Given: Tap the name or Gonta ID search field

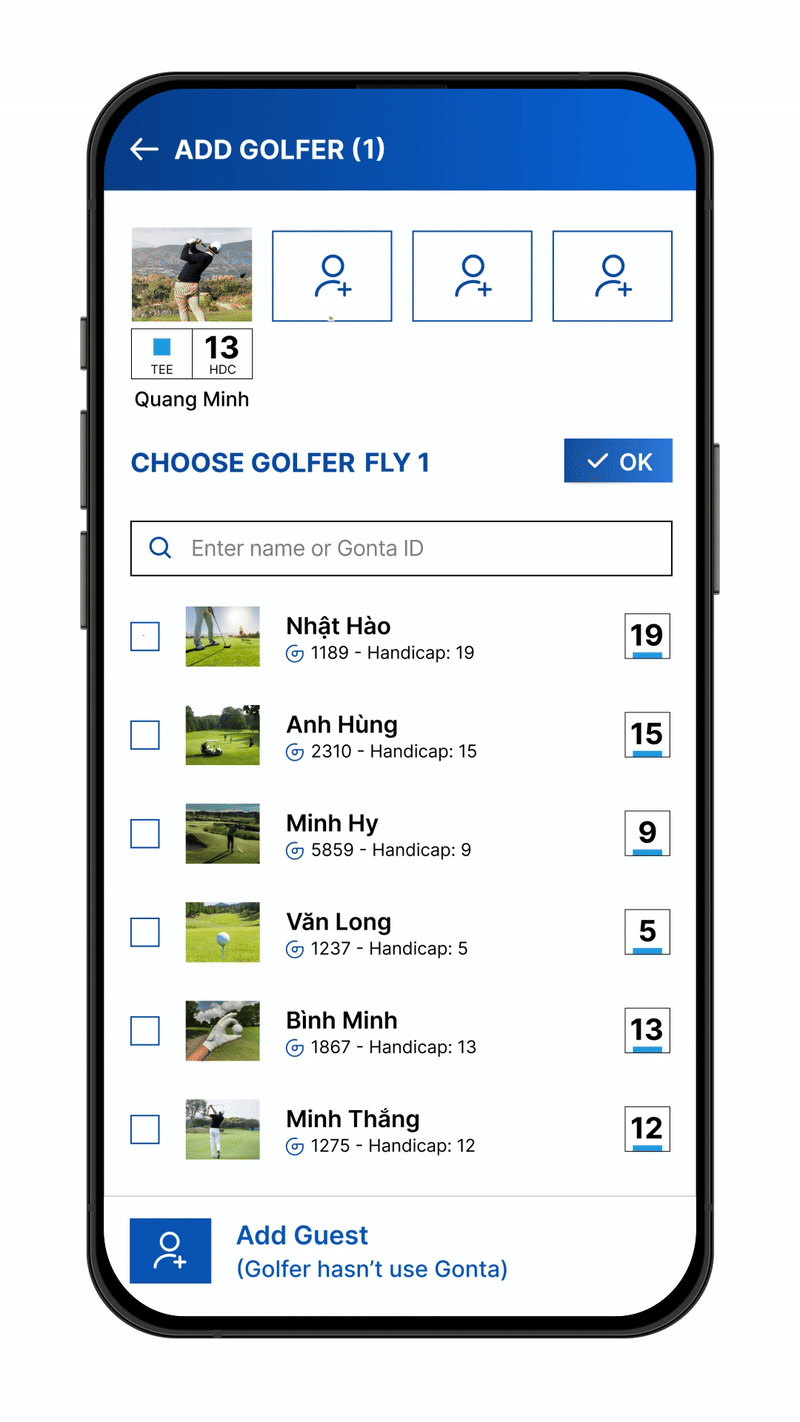Looking at the screenshot, I should [x=401, y=548].
